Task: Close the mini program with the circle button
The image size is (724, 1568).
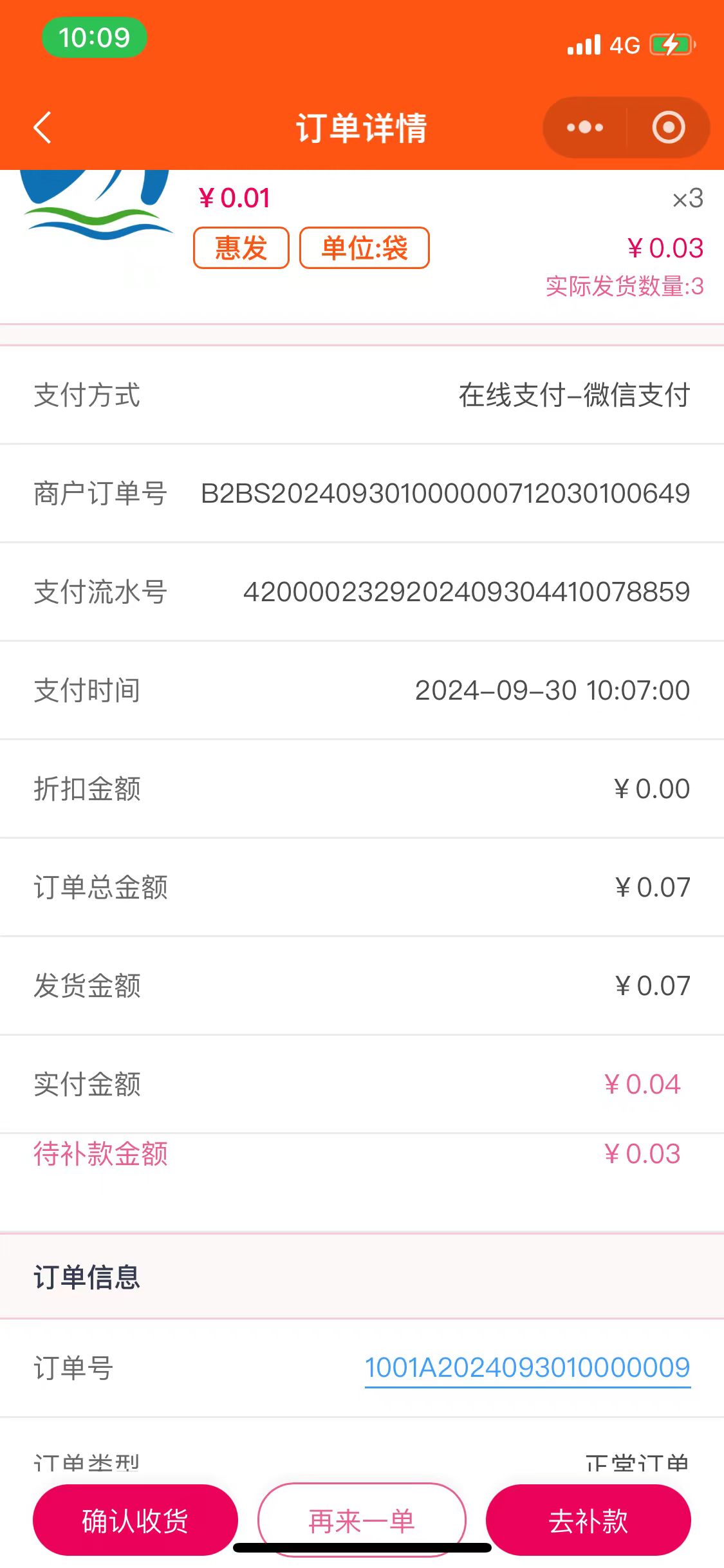Action: [x=668, y=127]
